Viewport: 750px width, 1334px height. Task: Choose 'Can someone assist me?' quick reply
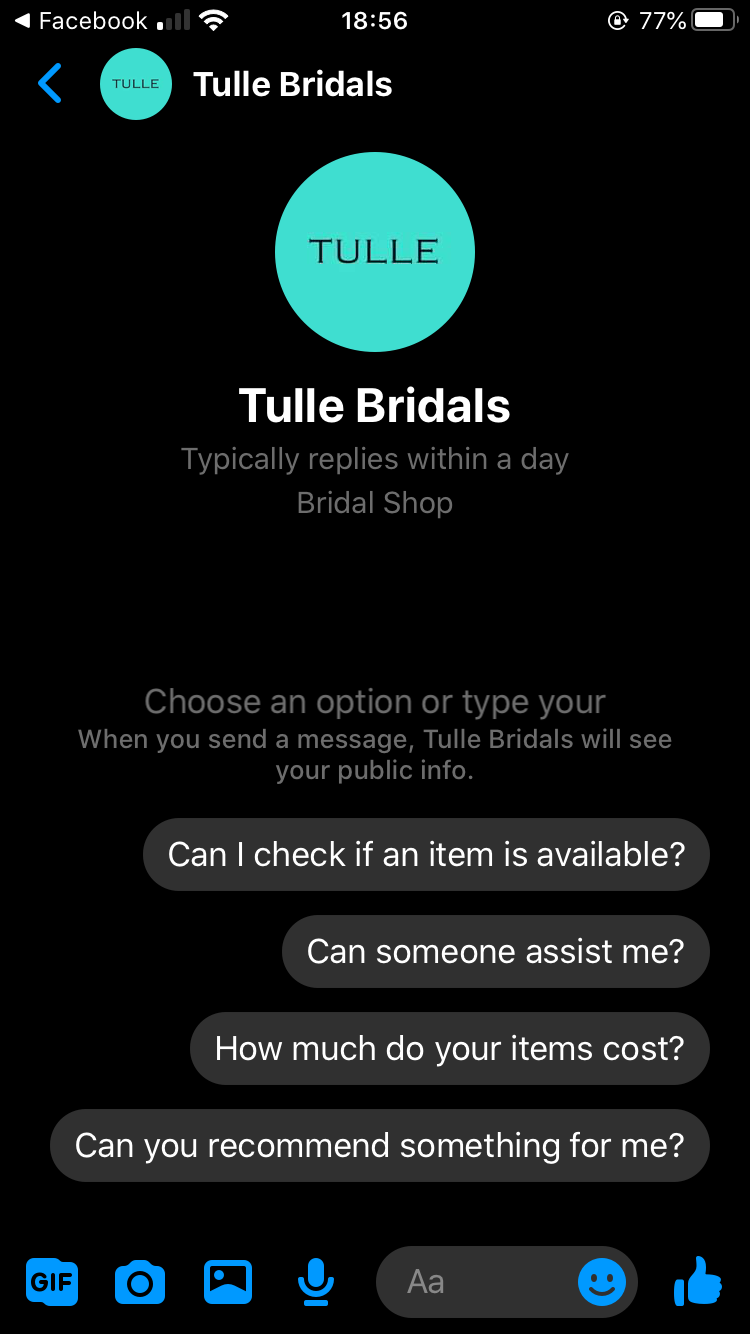(495, 951)
